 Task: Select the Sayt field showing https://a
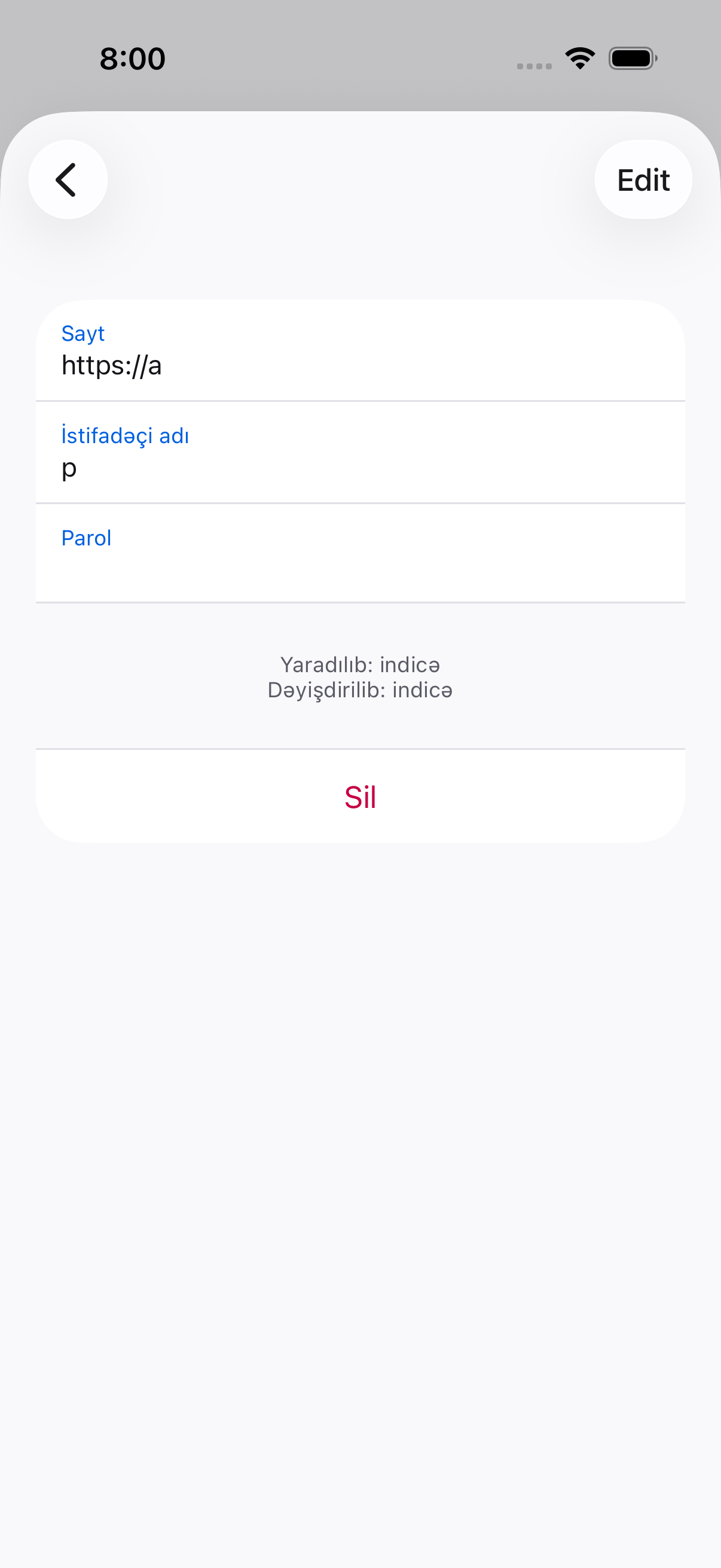tap(360, 351)
